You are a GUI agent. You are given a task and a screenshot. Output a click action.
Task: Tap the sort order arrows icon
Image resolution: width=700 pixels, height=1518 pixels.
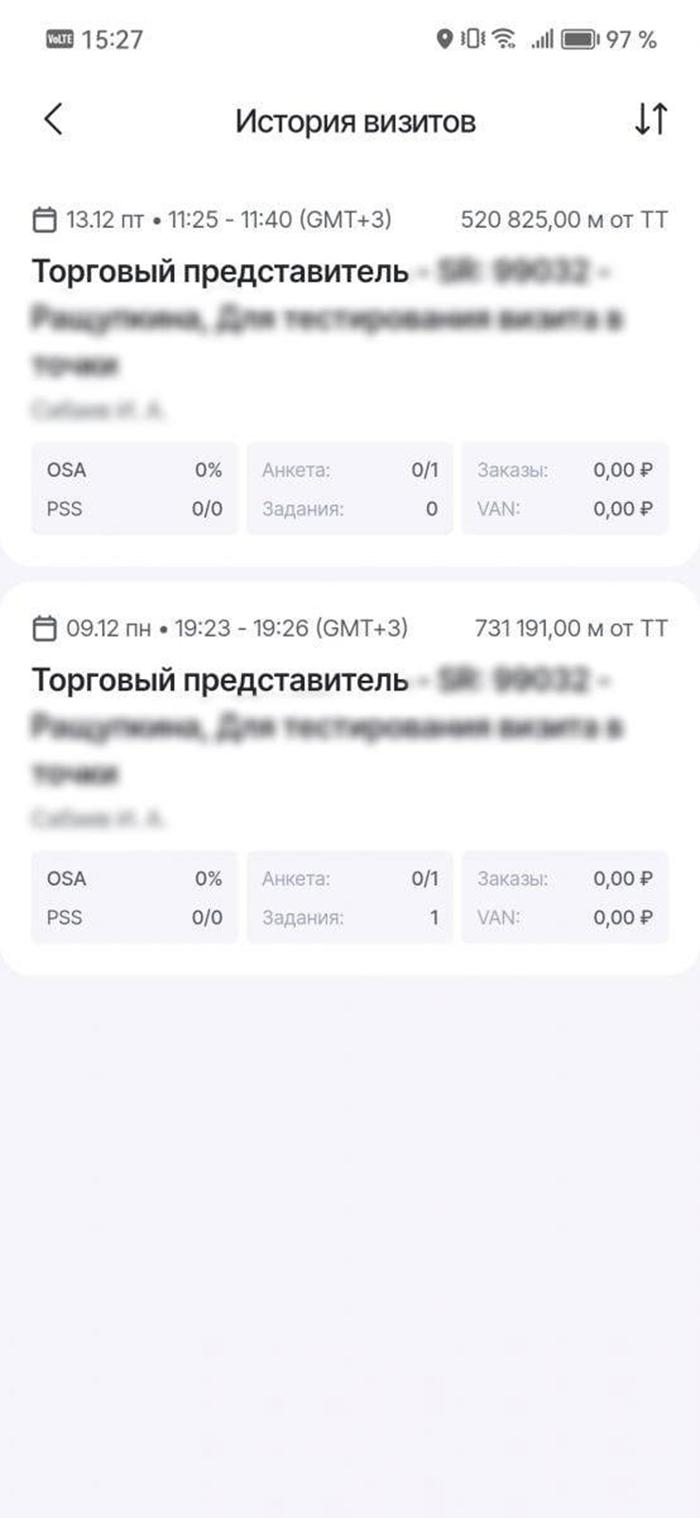[650, 120]
